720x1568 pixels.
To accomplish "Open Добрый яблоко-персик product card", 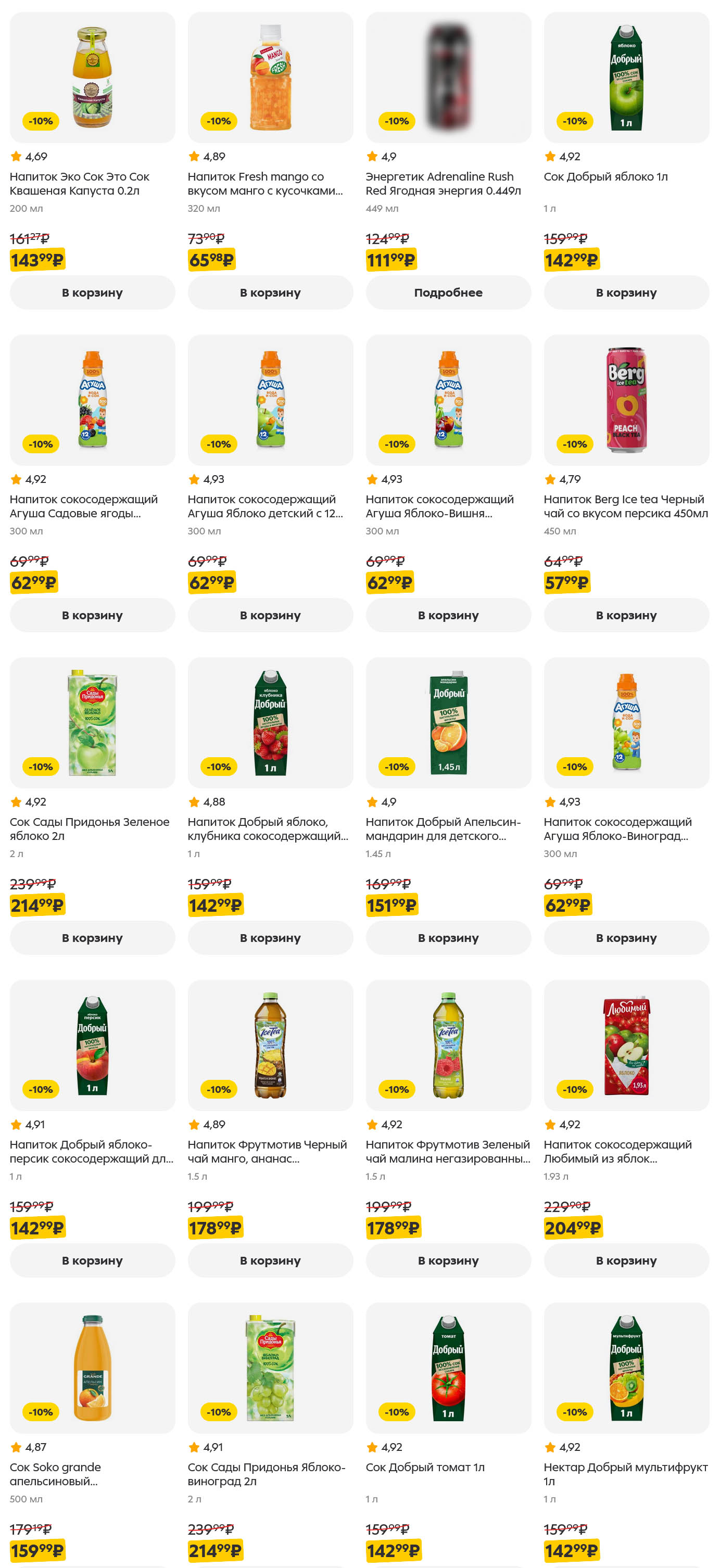I will (92, 1045).
